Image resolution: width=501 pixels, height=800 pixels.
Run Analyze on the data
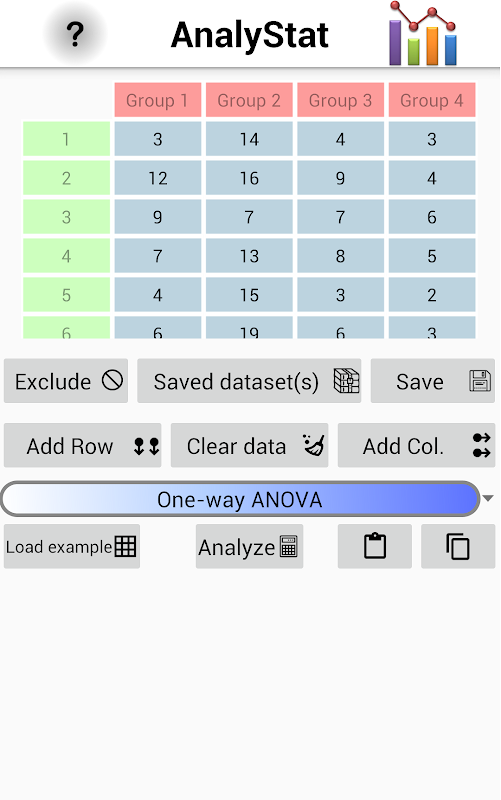[x=249, y=546]
